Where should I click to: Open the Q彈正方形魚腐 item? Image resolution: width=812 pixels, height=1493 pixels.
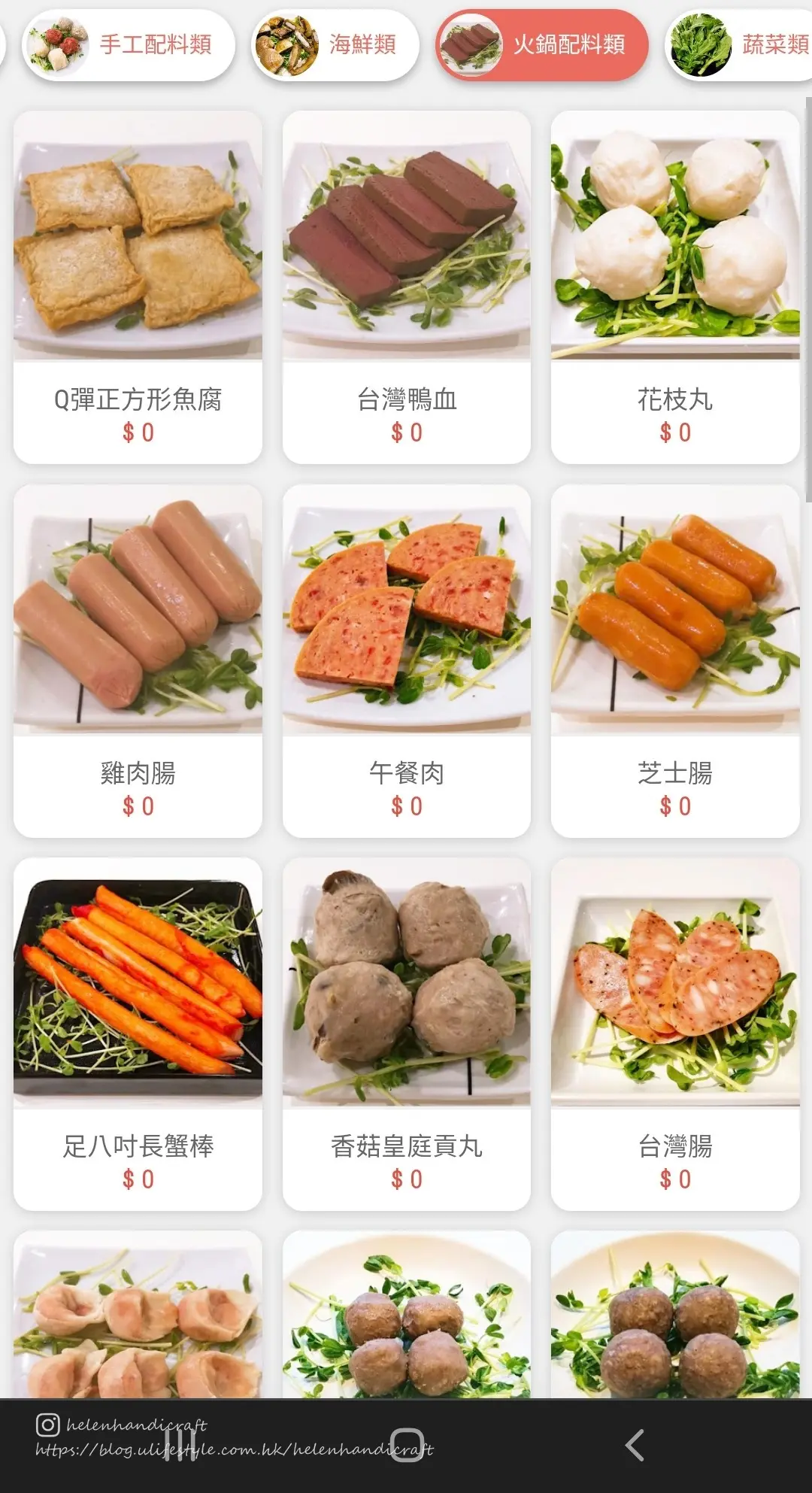pyautogui.click(x=138, y=287)
